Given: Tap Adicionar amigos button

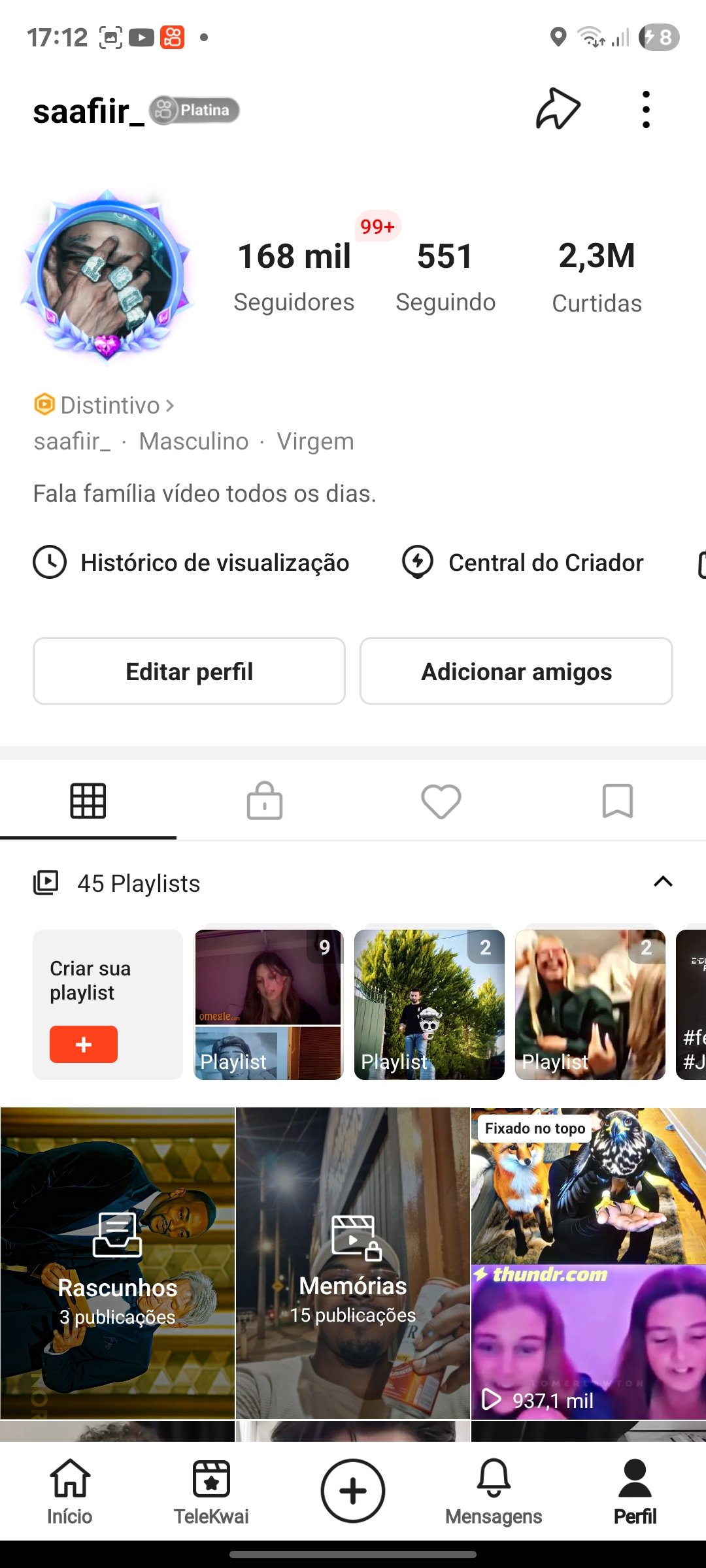Looking at the screenshot, I should (x=516, y=671).
